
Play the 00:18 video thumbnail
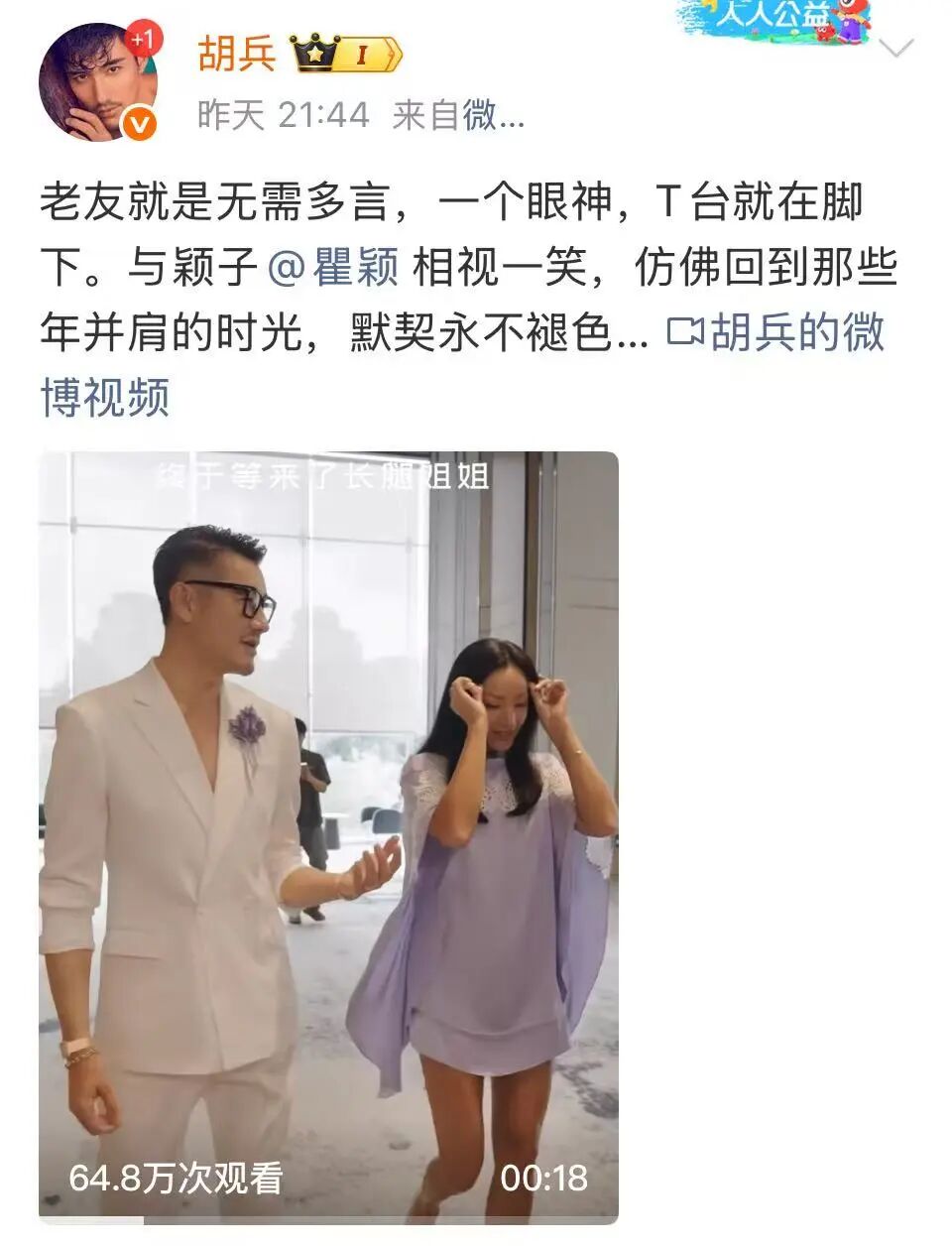click(x=328, y=836)
